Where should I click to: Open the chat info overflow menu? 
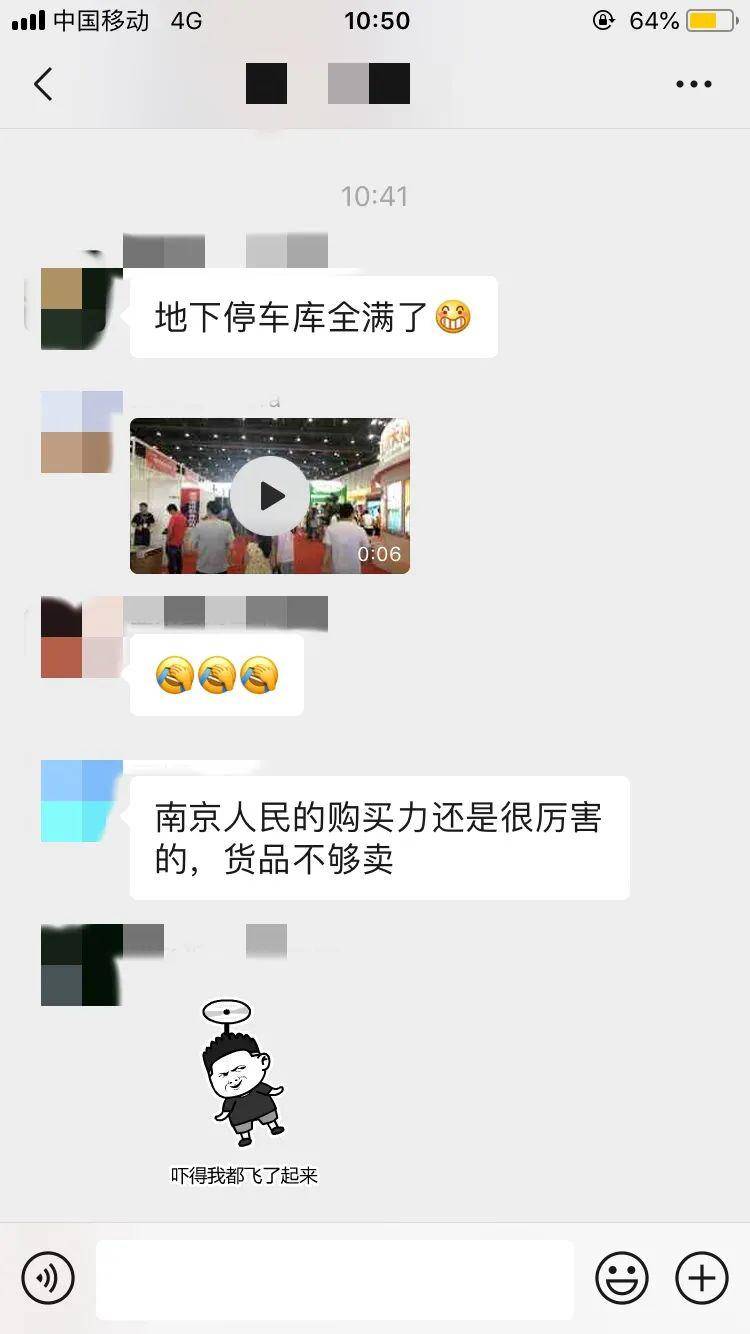pyautogui.click(x=693, y=84)
